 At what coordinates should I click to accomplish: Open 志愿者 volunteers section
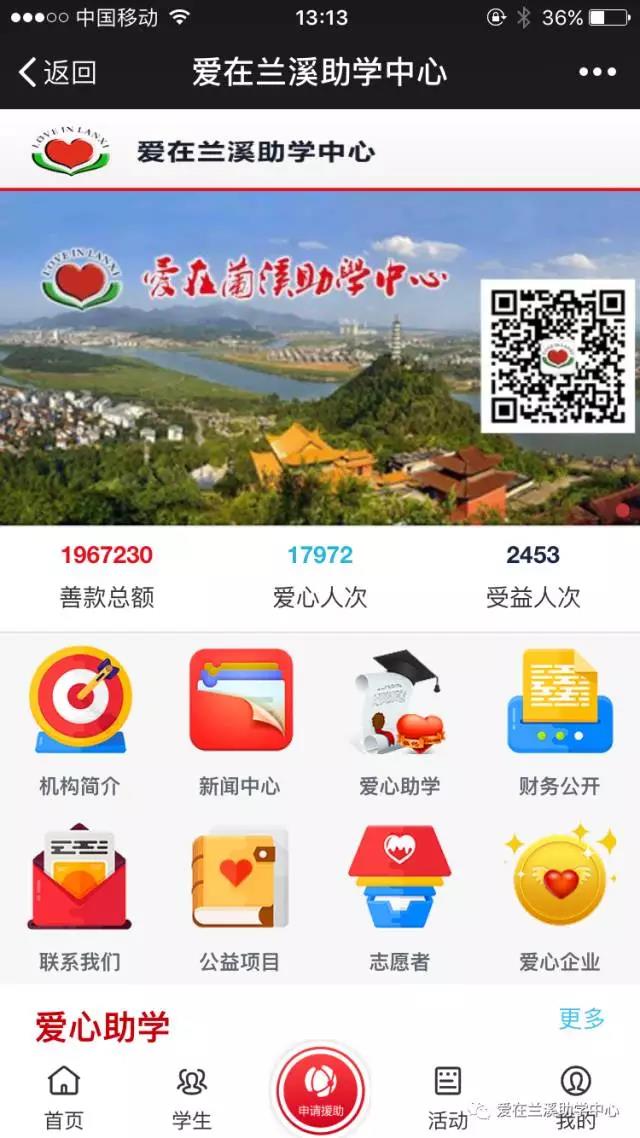pos(400,895)
